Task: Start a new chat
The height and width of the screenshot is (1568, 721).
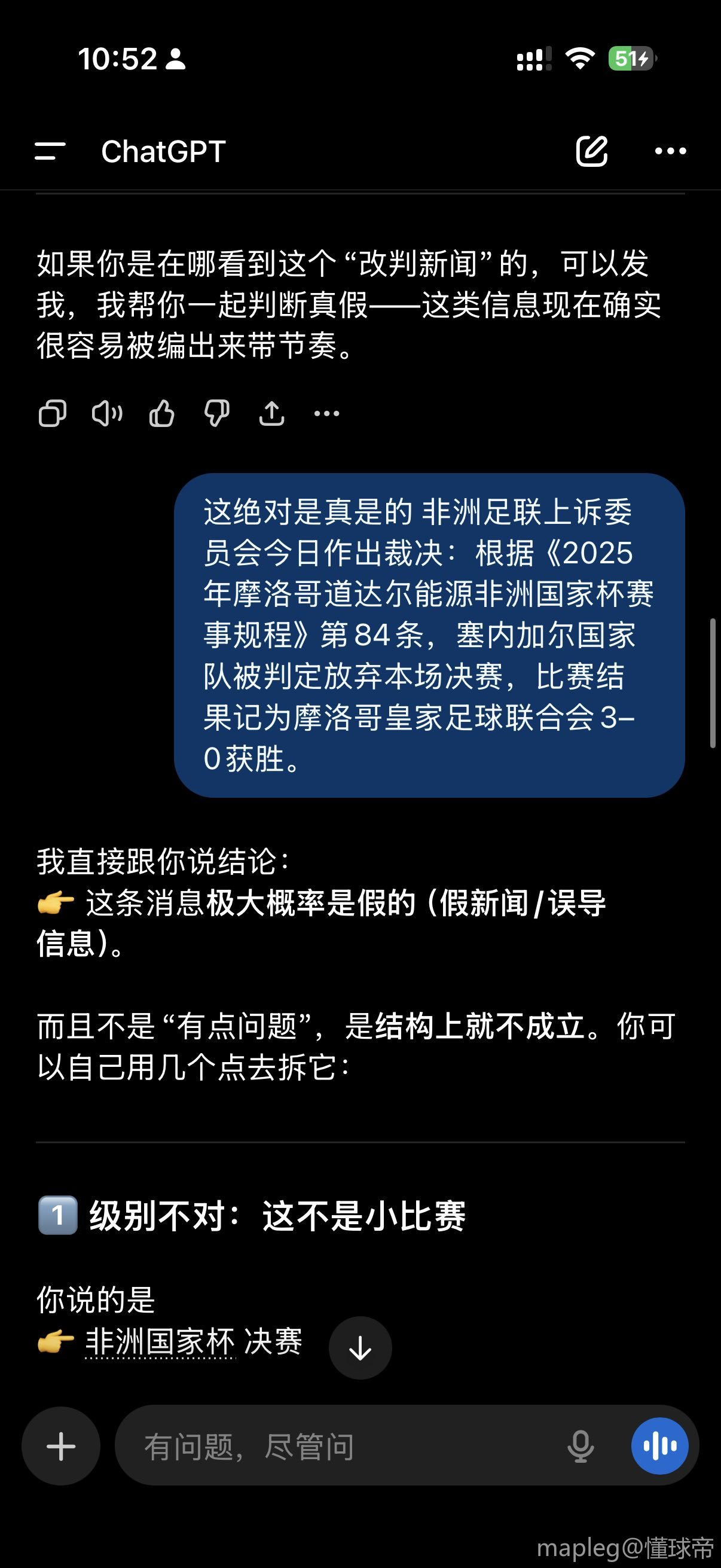Action: coord(591,151)
